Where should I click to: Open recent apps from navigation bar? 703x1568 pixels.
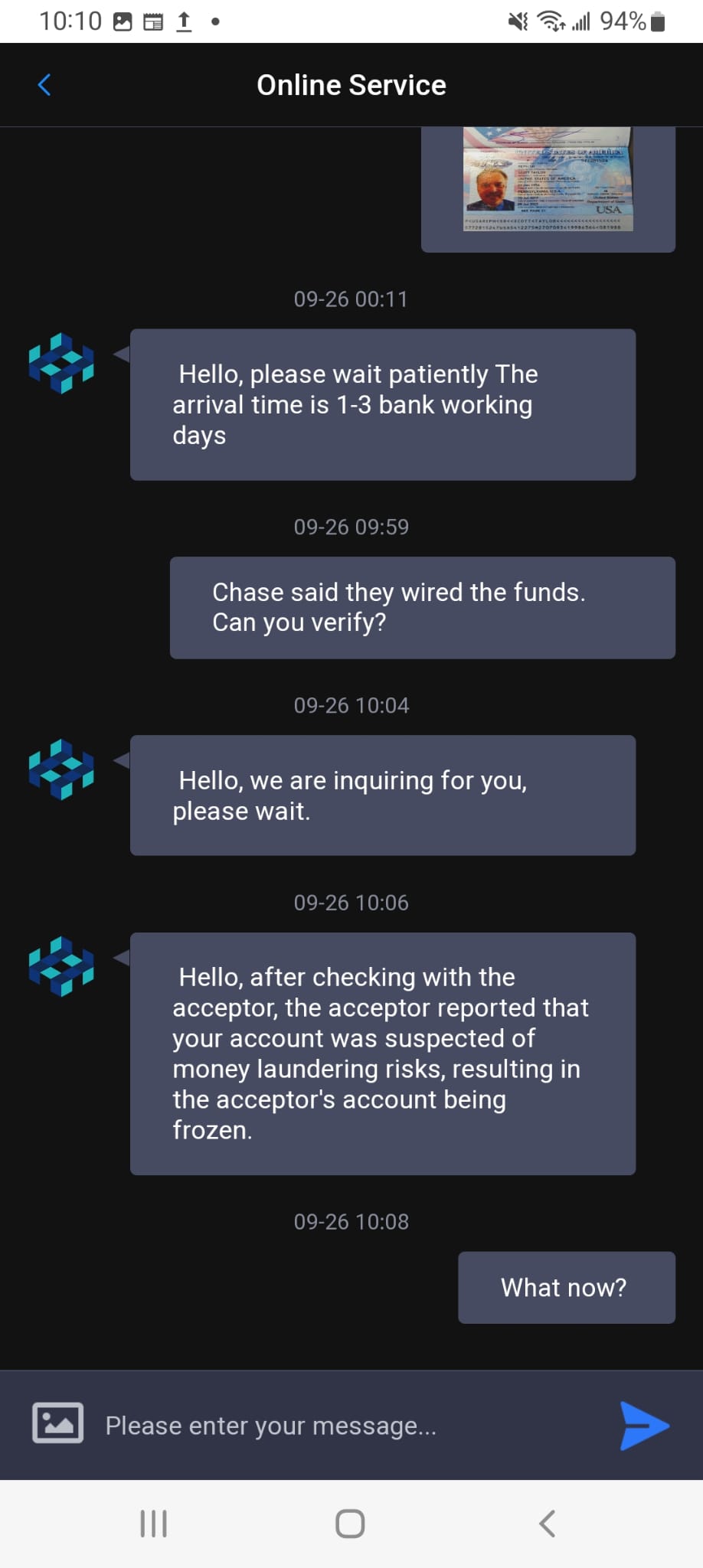pos(154,1524)
